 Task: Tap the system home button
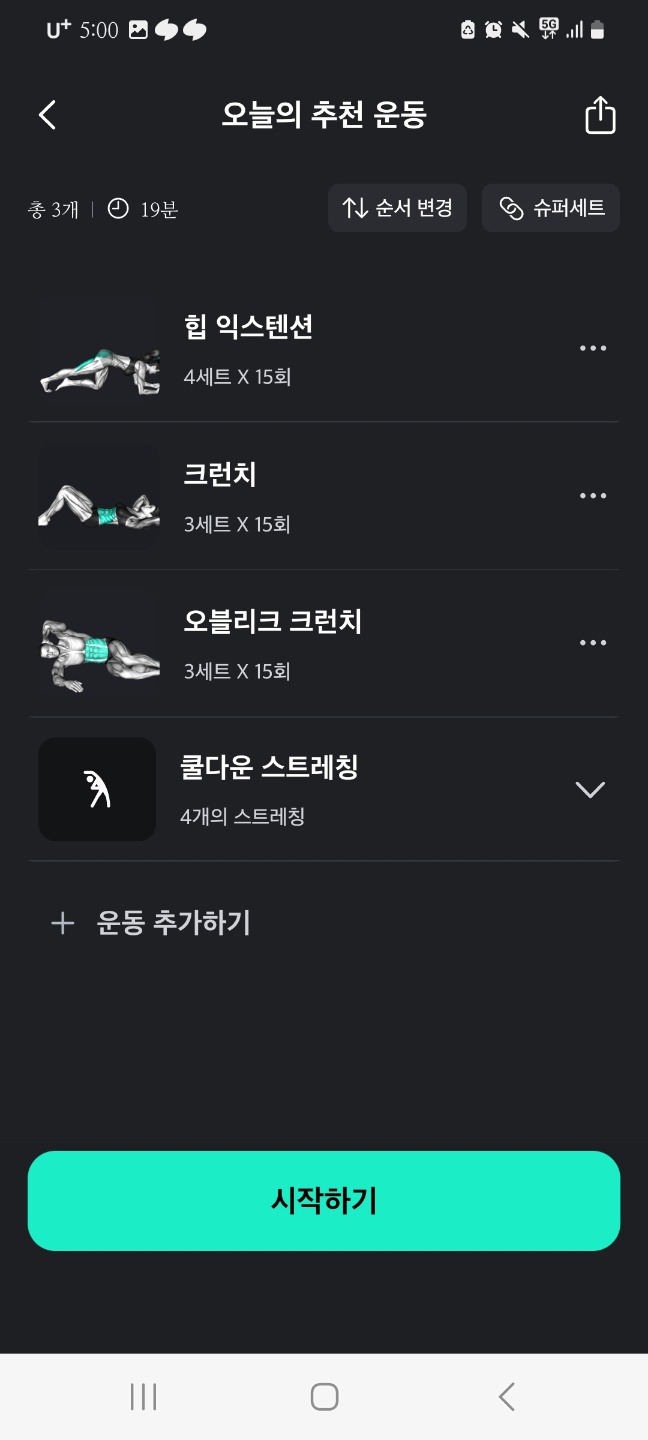(324, 1396)
